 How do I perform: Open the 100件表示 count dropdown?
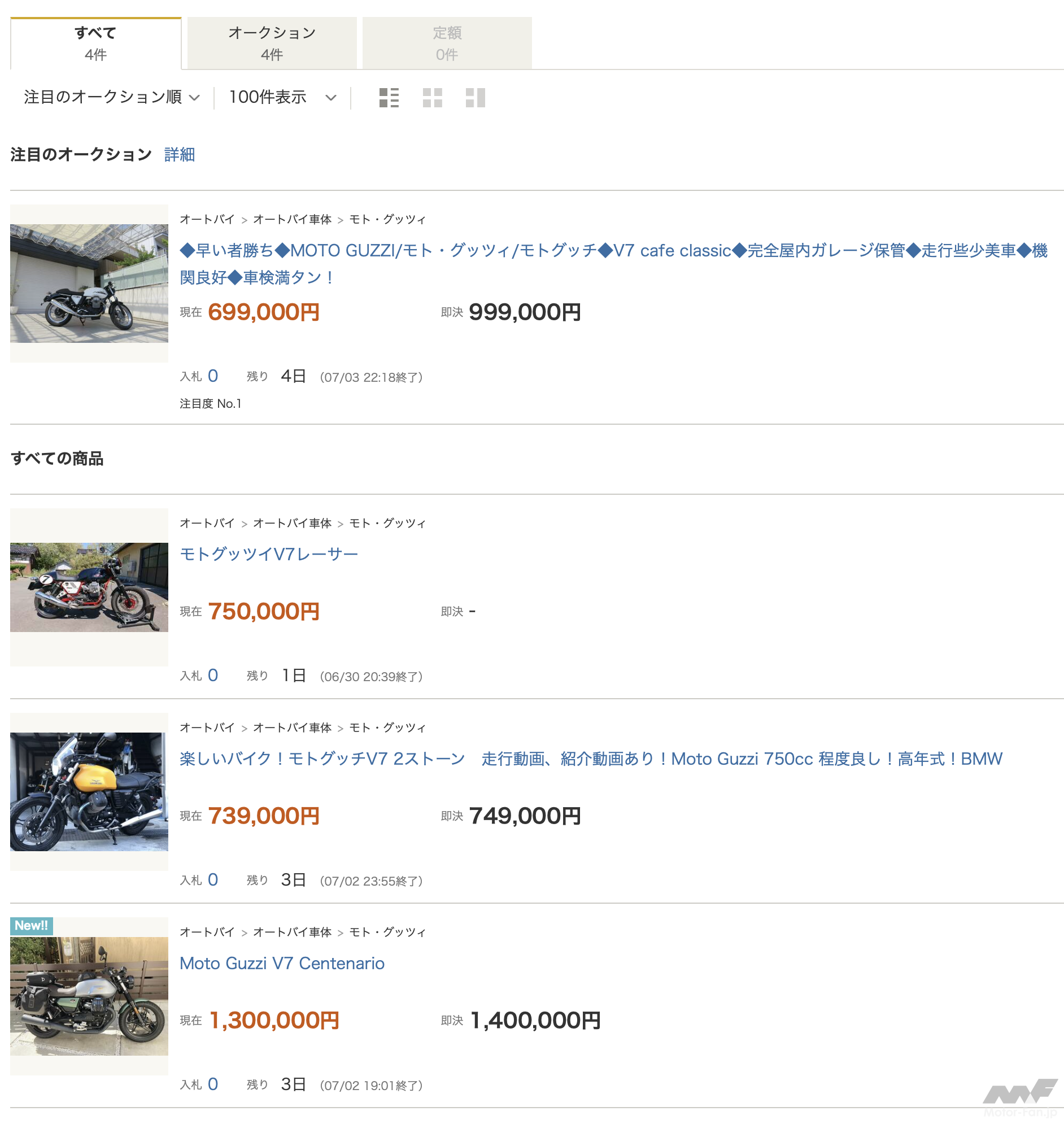(282, 98)
